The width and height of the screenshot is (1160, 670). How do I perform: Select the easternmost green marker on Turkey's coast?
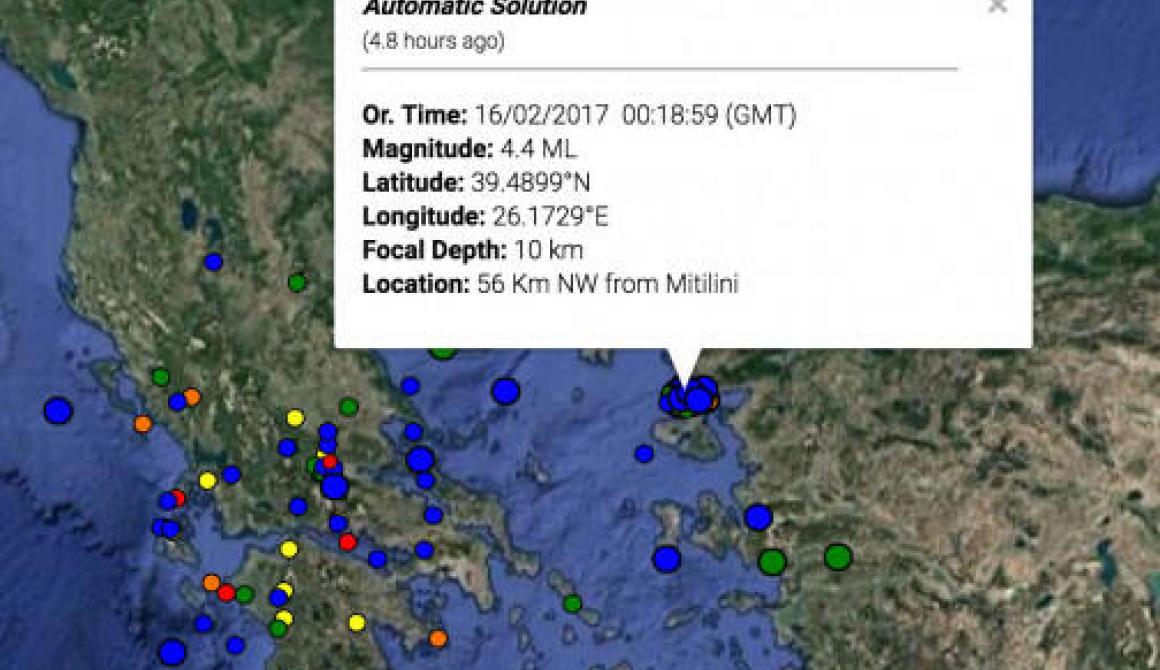pyautogui.click(x=837, y=556)
